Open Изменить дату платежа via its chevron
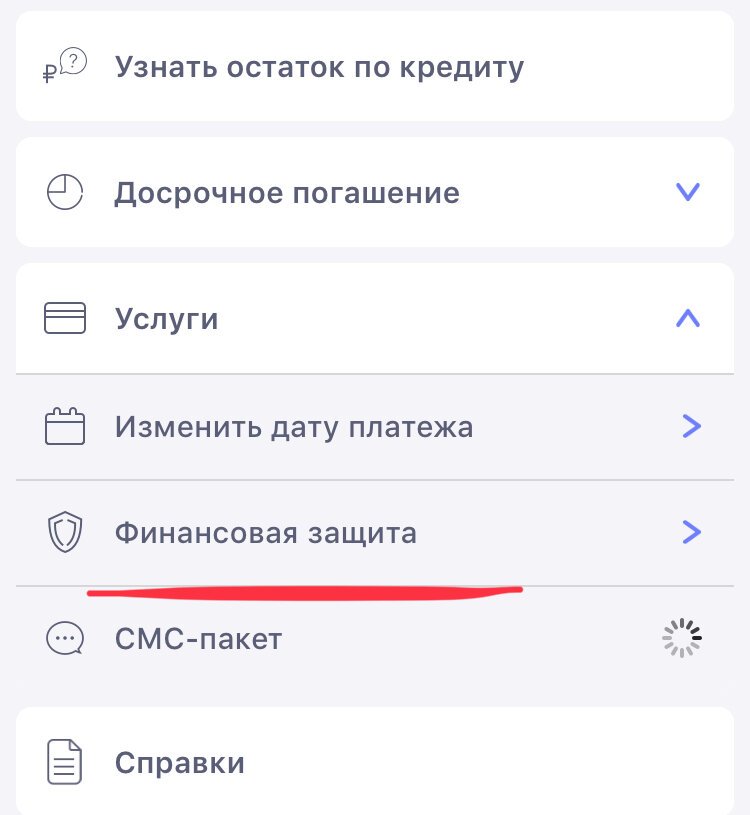The height and width of the screenshot is (815, 750). (x=690, y=426)
